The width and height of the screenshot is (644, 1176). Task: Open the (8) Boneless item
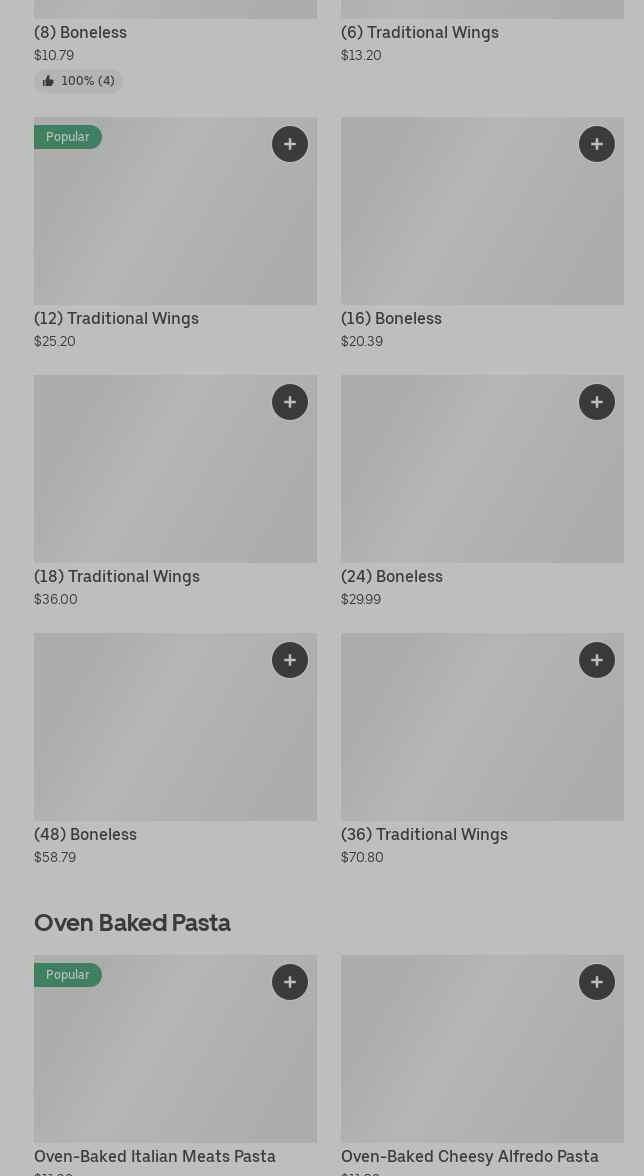[80, 32]
